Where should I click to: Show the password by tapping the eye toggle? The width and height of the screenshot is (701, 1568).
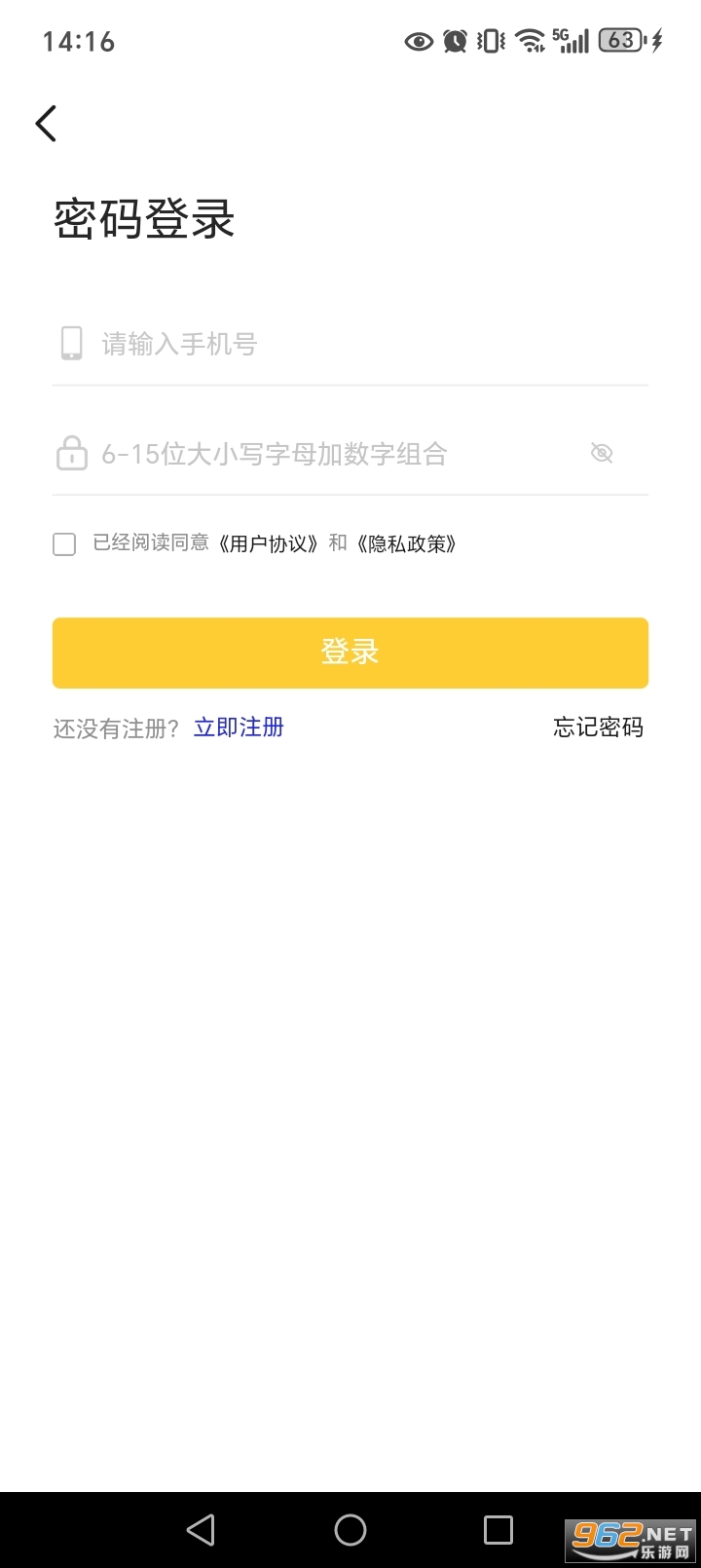click(602, 453)
